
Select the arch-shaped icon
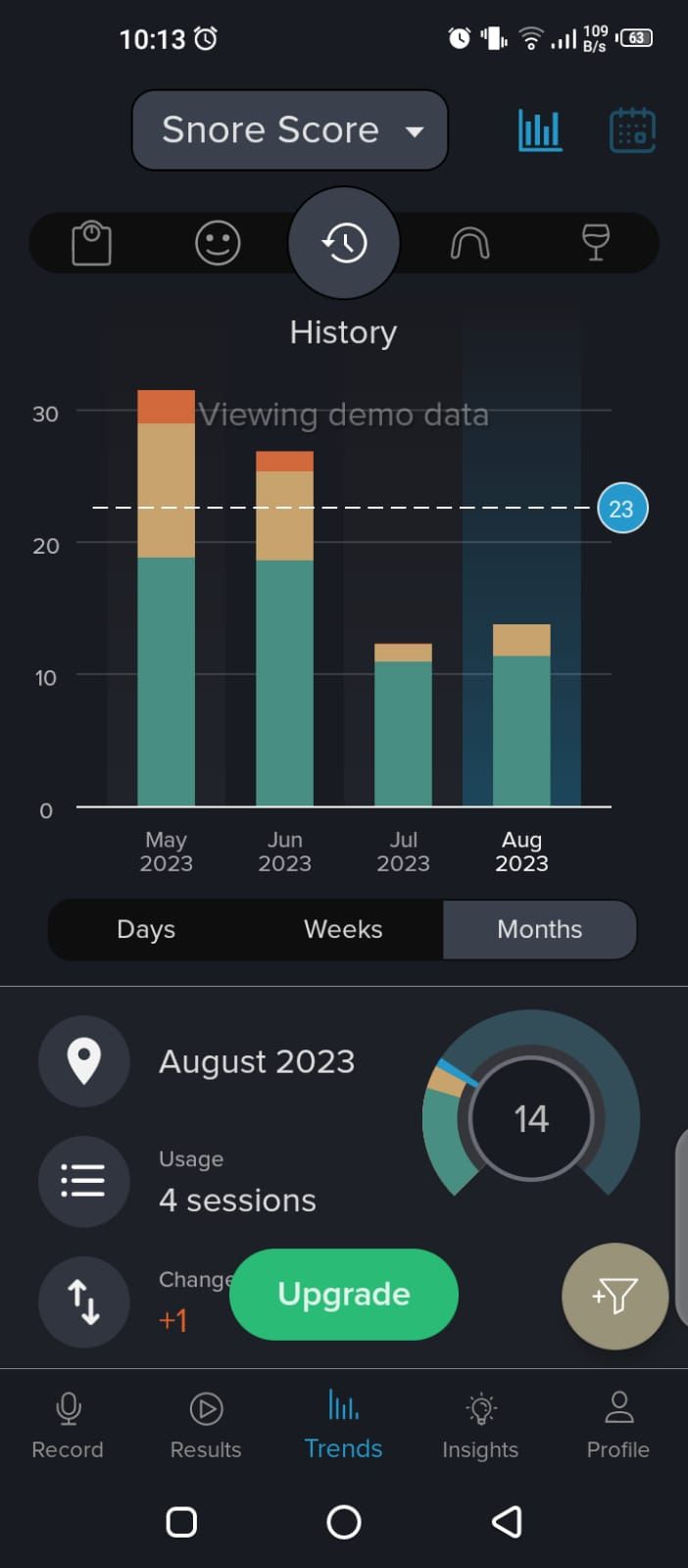pos(469,243)
